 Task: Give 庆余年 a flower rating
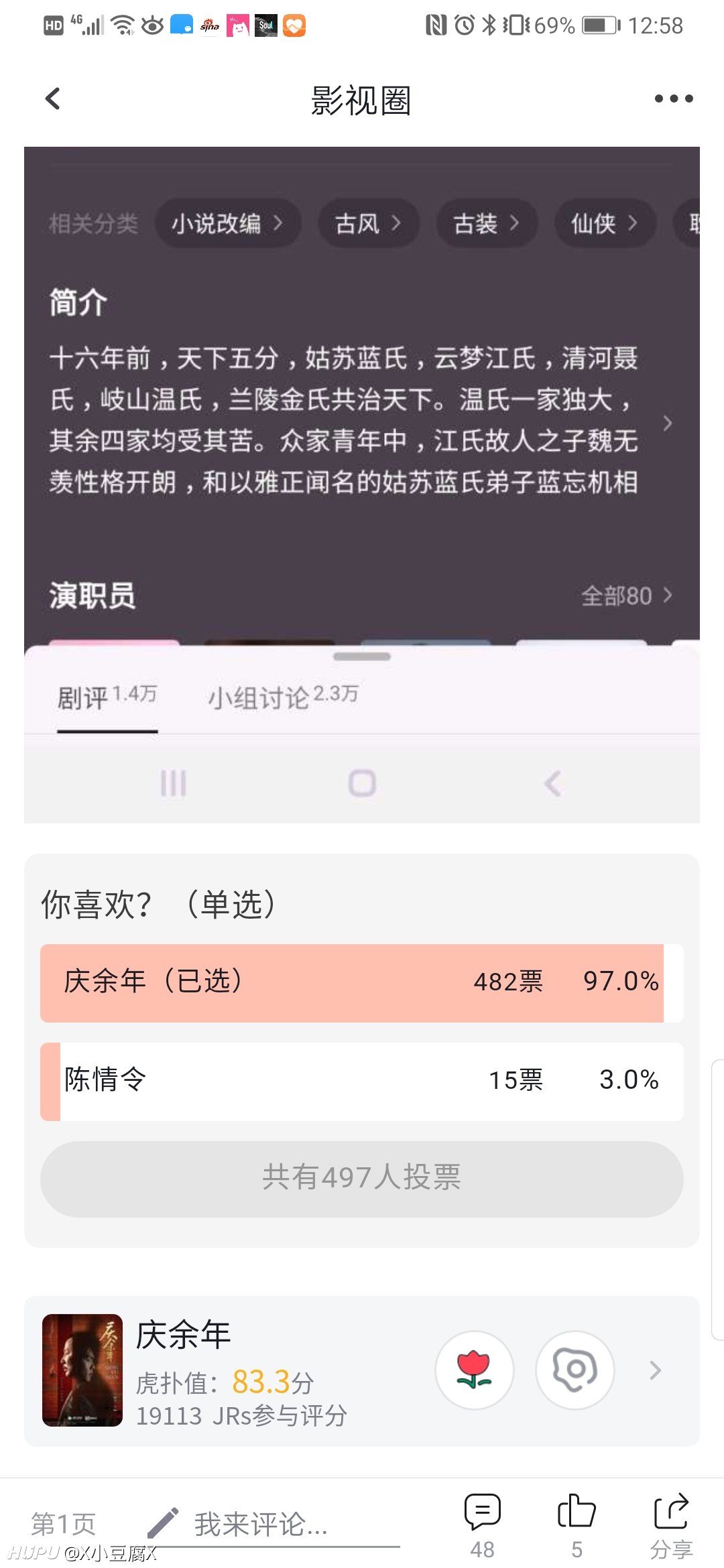click(475, 1370)
